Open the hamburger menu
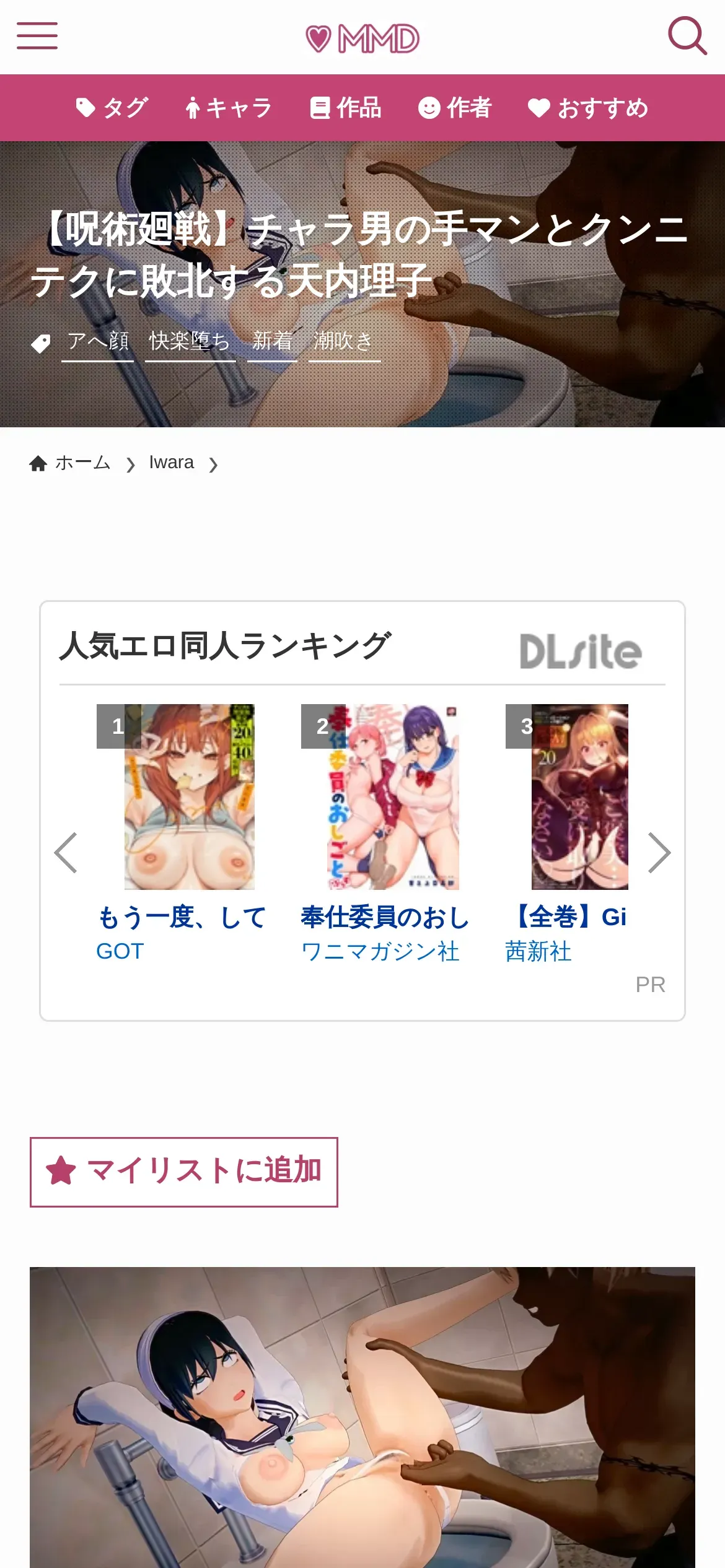The height and width of the screenshot is (1568, 725). click(x=37, y=36)
